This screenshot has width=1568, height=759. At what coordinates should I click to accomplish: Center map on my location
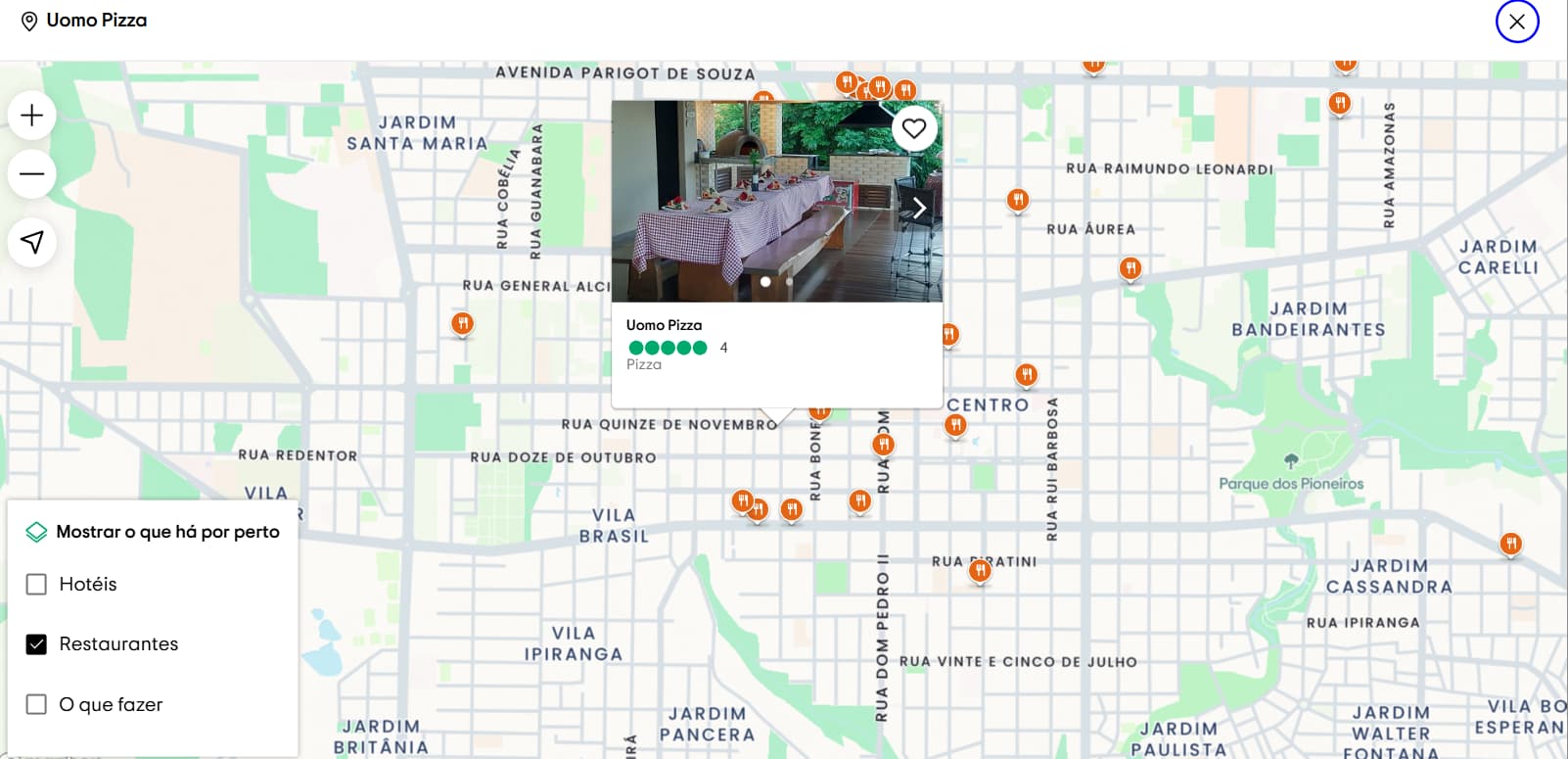tap(32, 242)
